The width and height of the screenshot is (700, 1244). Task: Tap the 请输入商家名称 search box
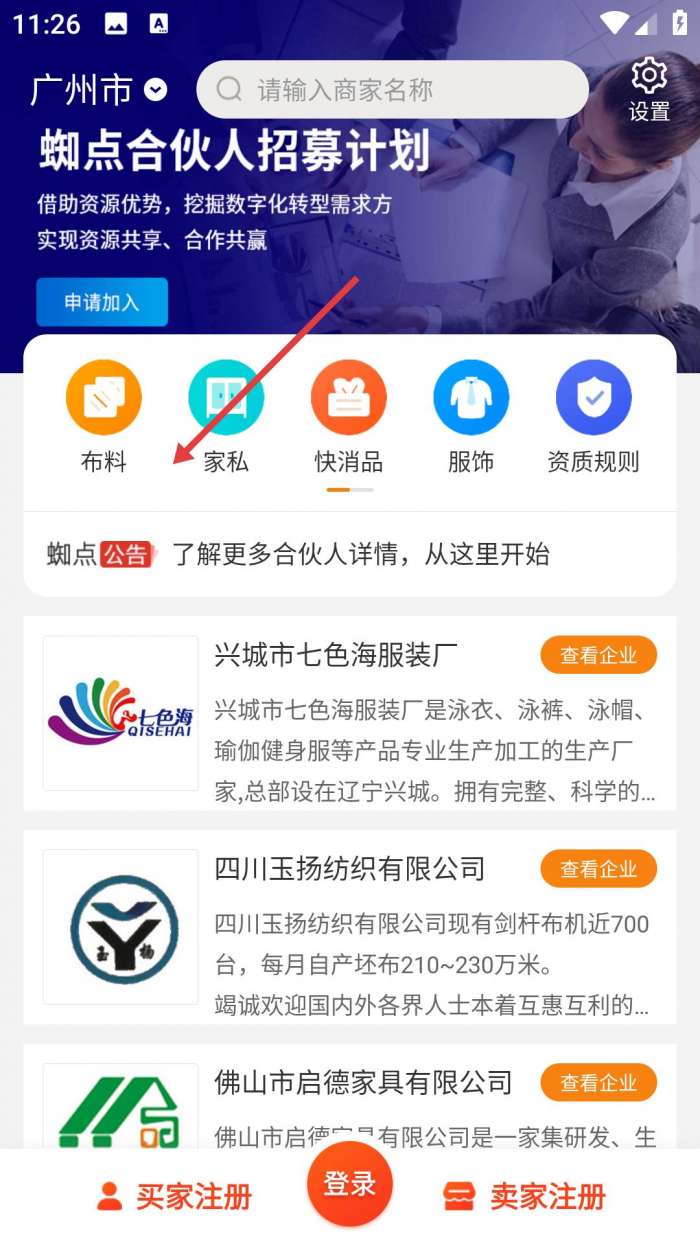click(392, 90)
